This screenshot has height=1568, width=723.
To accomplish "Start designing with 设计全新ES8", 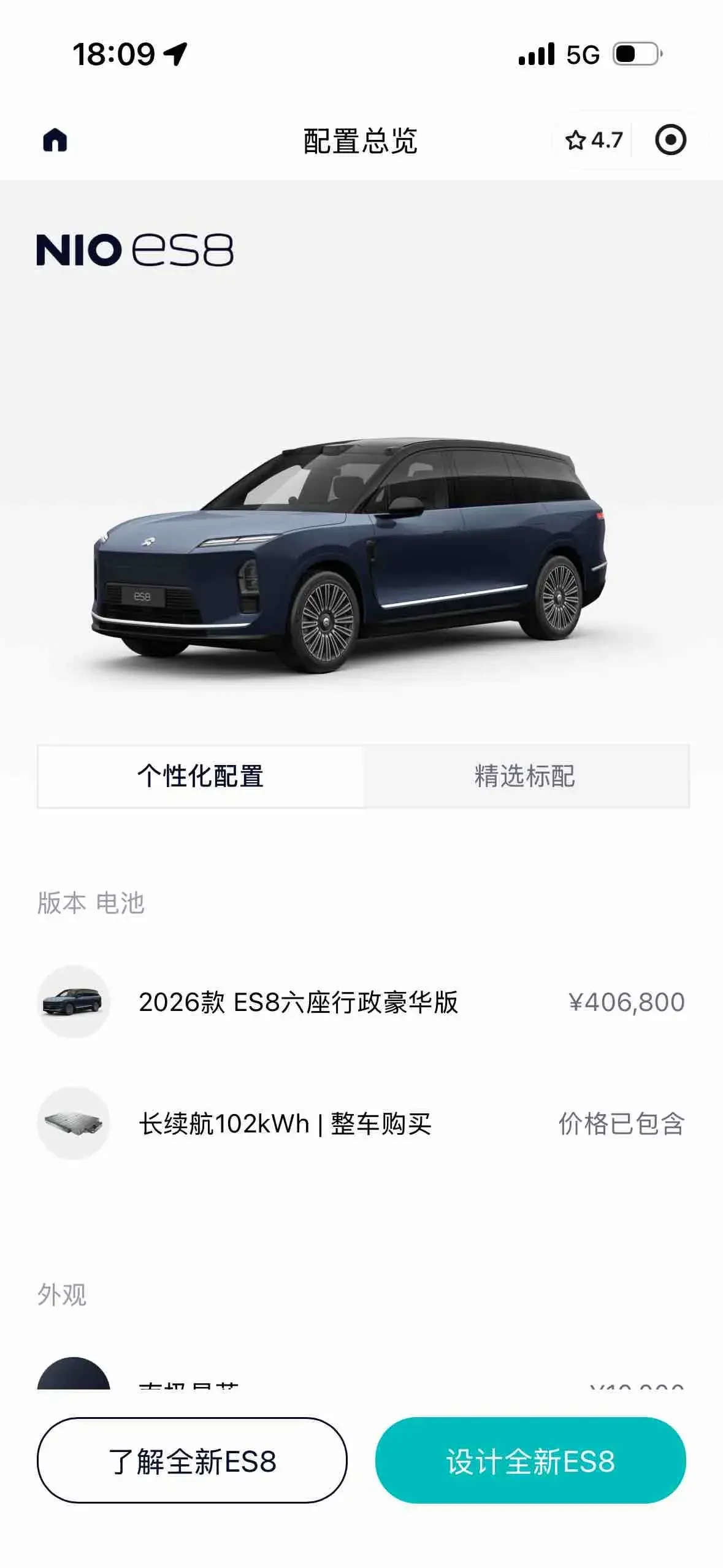I will (x=530, y=1461).
